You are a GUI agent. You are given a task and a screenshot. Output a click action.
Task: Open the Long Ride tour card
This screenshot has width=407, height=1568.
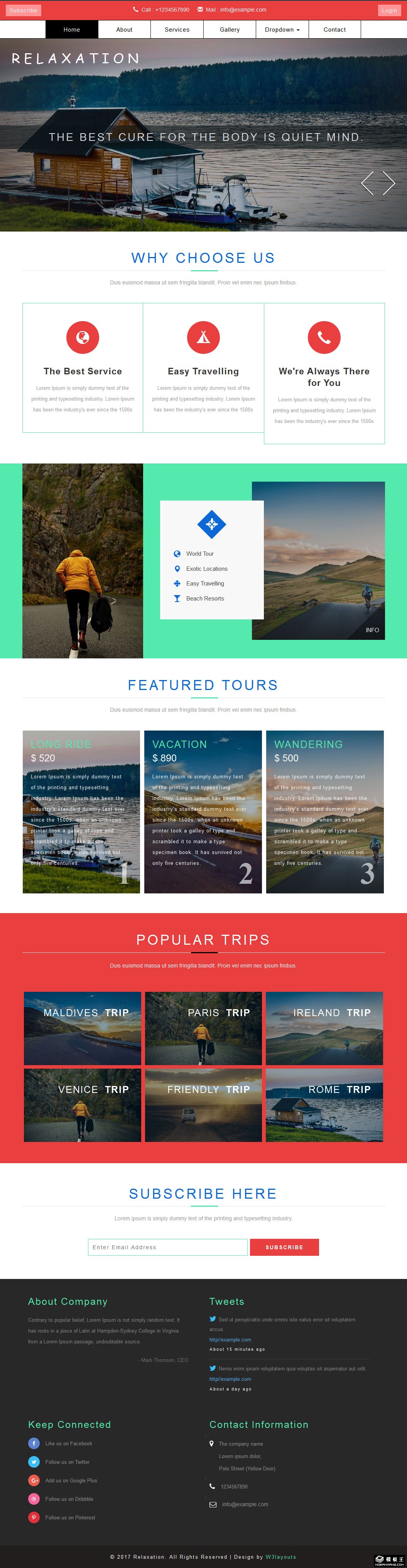pyautogui.click(x=81, y=811)
